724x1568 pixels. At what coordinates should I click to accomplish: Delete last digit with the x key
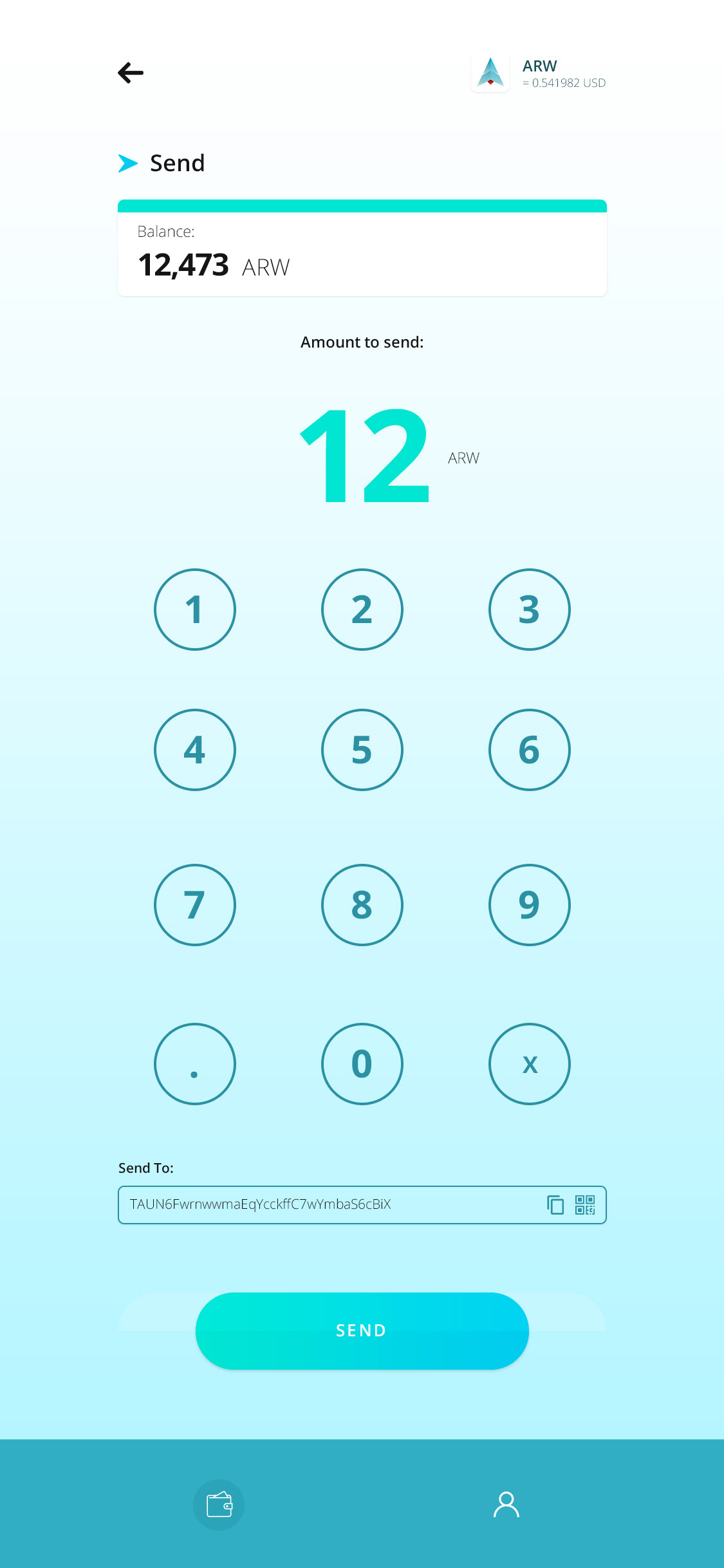coord(530,1064)
